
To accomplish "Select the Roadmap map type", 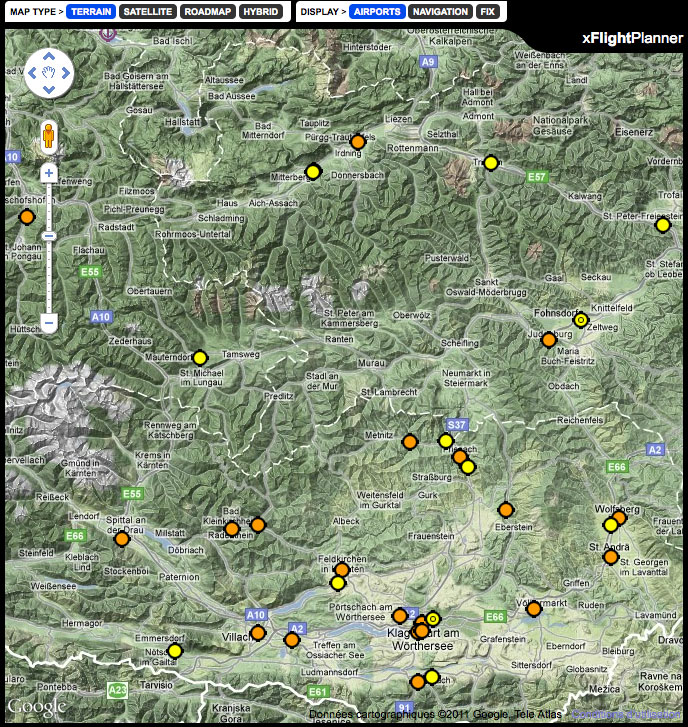I will [x=207, y=12].
